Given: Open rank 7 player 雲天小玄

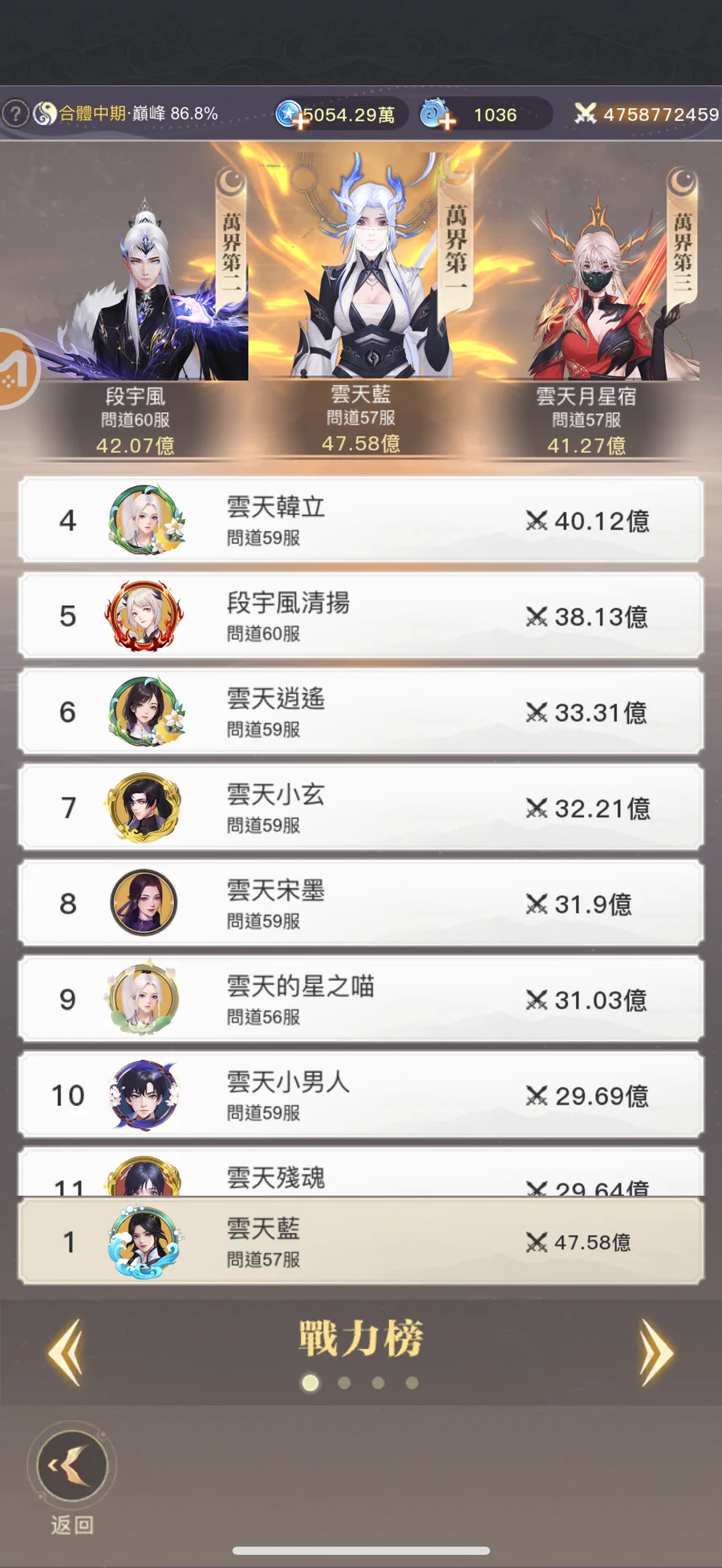Looking at the screenshot, I should tap(361, 808).
